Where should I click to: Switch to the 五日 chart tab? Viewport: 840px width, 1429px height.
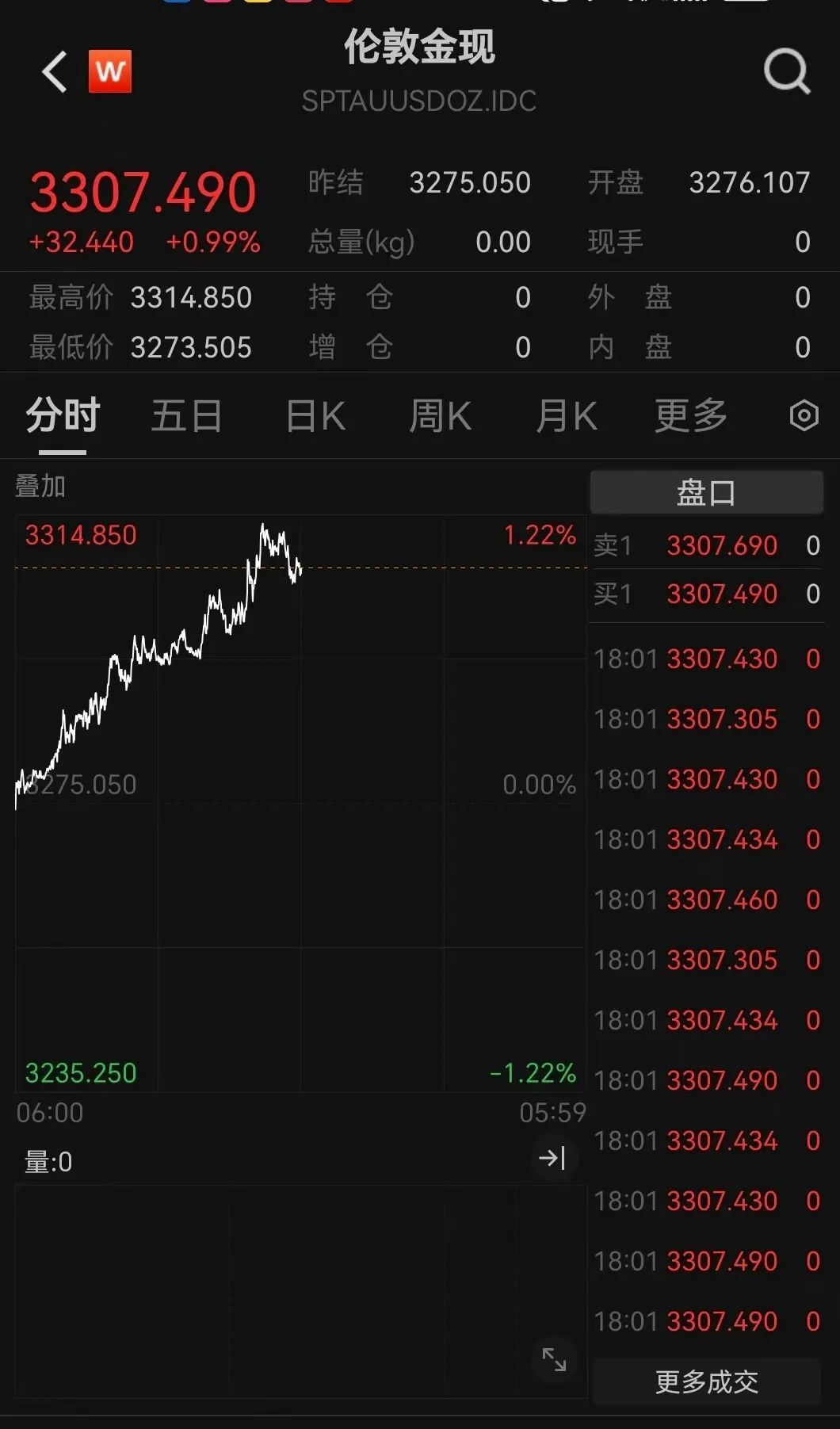click(186, 415)
